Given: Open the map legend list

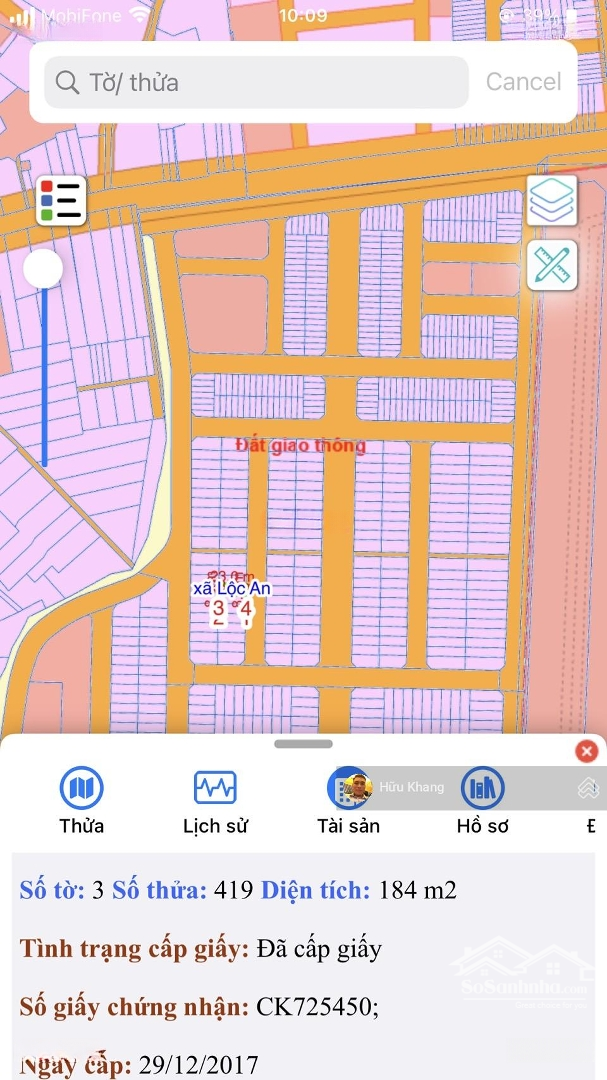Looking at the screenshot, I should point(61,200).
